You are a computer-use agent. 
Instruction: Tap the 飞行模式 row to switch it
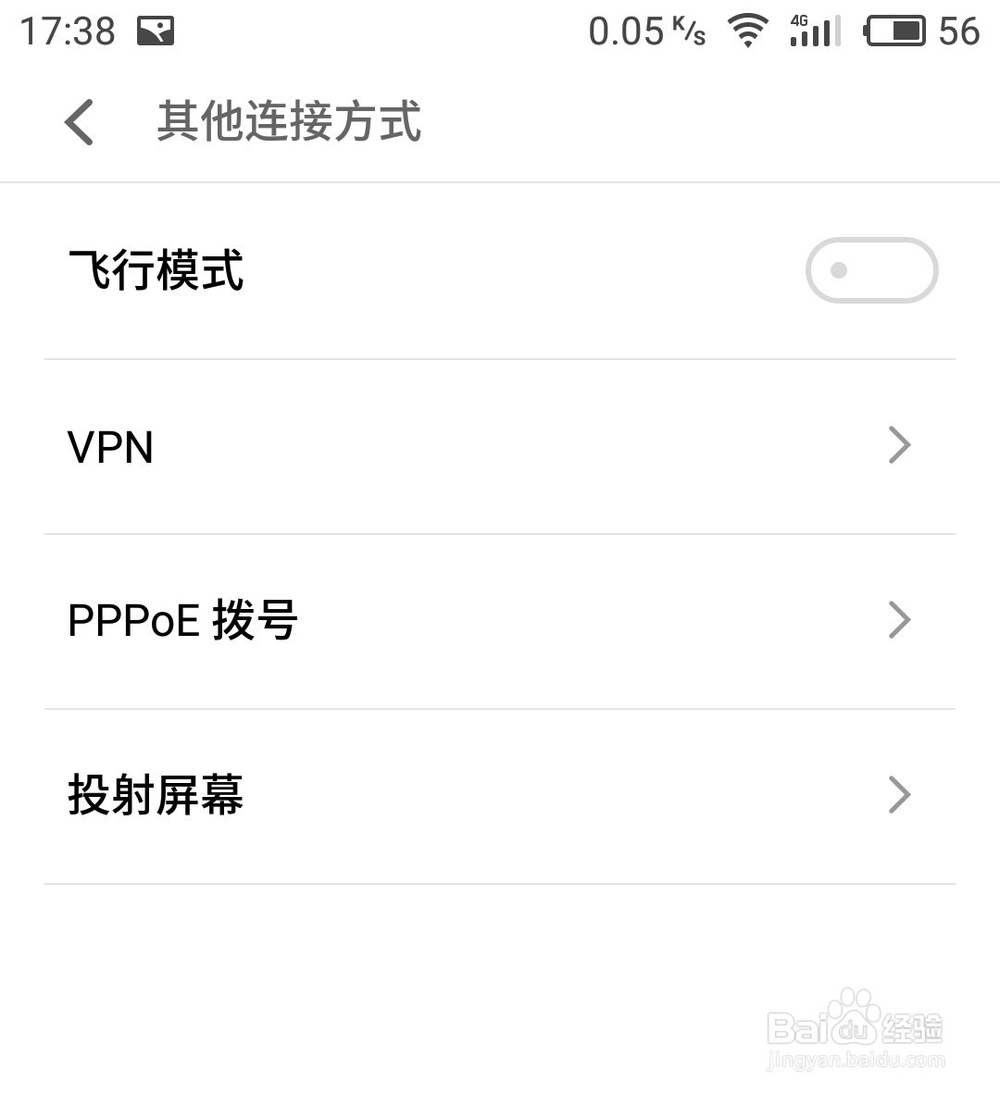click(x=400, y=270)
